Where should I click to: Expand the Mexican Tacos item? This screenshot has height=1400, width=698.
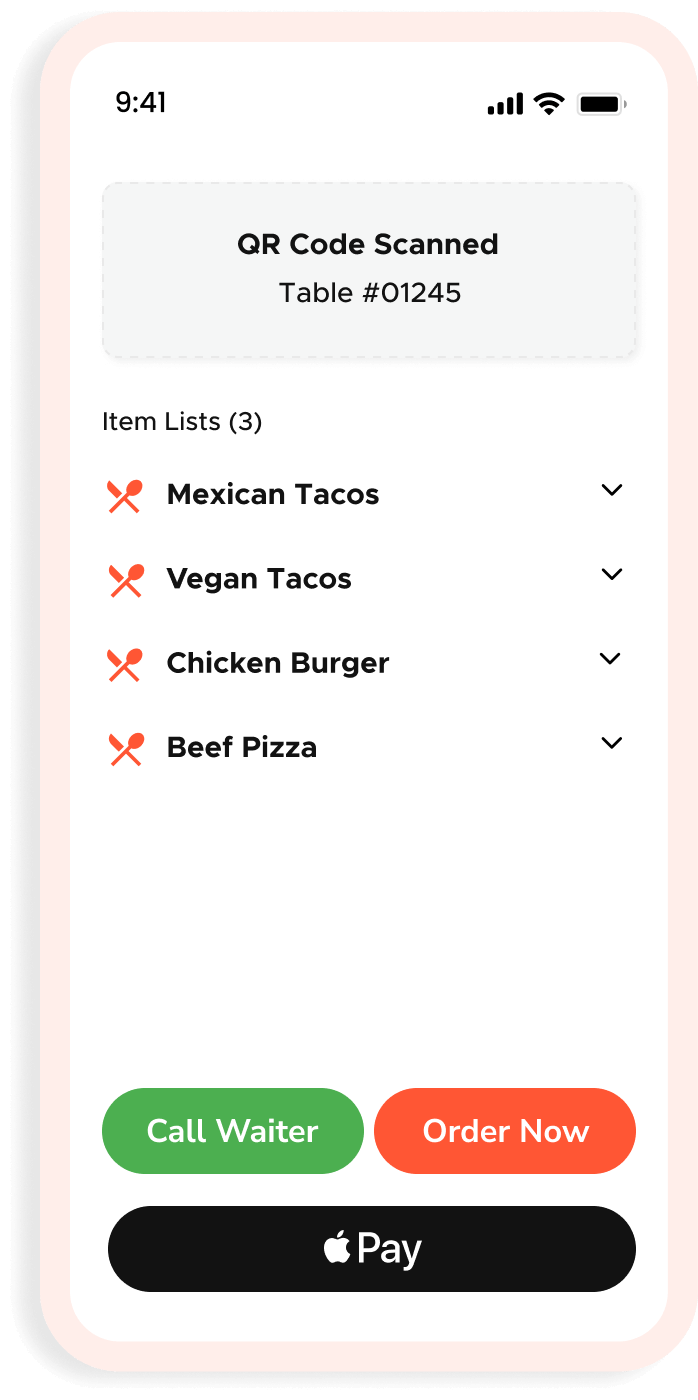(611, 490)
